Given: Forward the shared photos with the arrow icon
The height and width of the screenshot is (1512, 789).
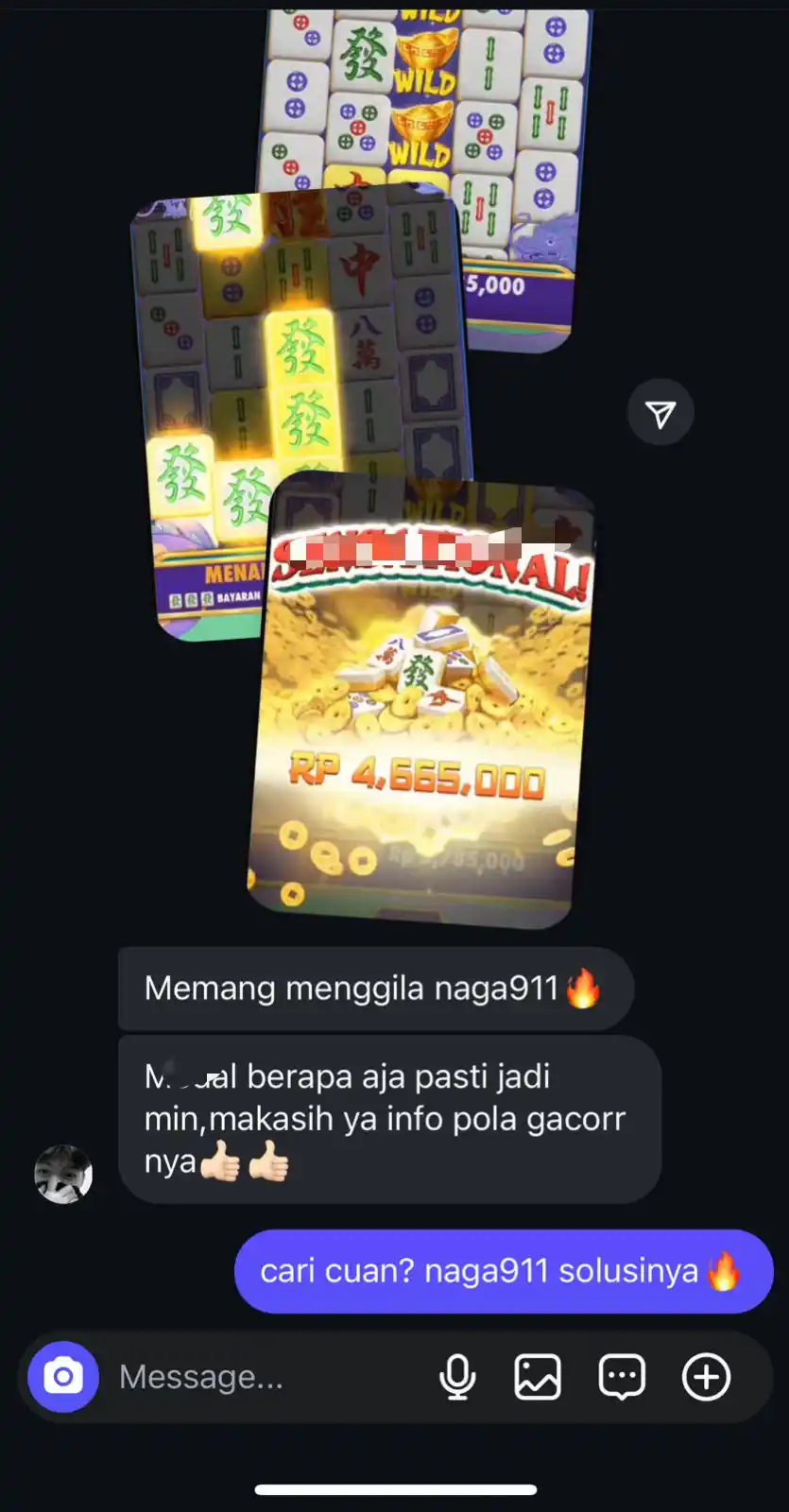Looking at the screenshot, I should 660,413.
